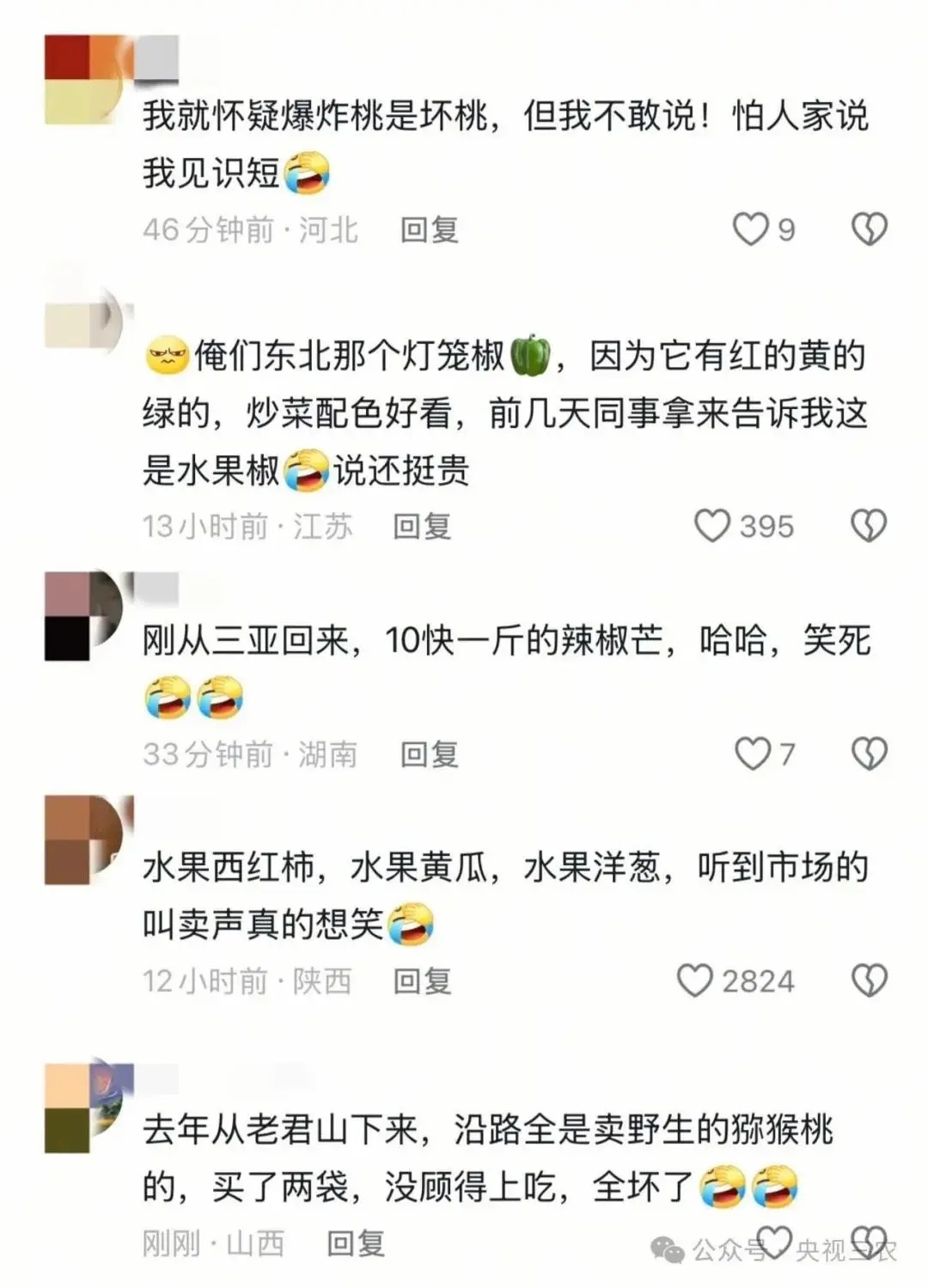This screenshot has height=1288, width=928.
Task: Dislike the 辣椒芒 comment from 湖南
Action: click(869, 754)
